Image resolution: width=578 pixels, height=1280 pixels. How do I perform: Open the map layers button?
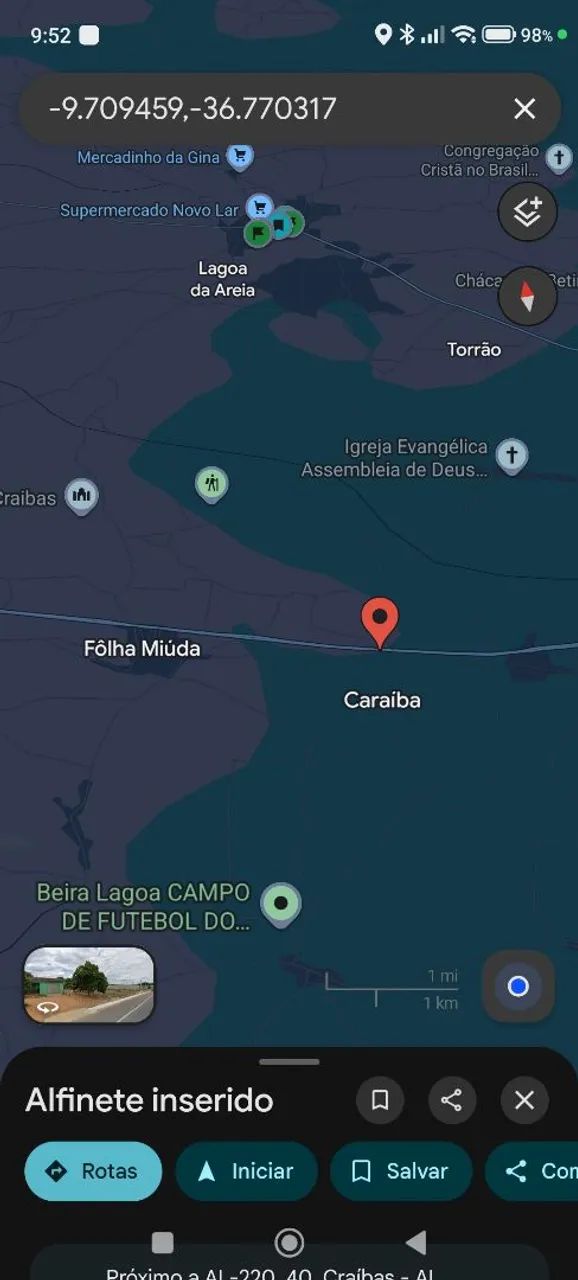(527, 212)
